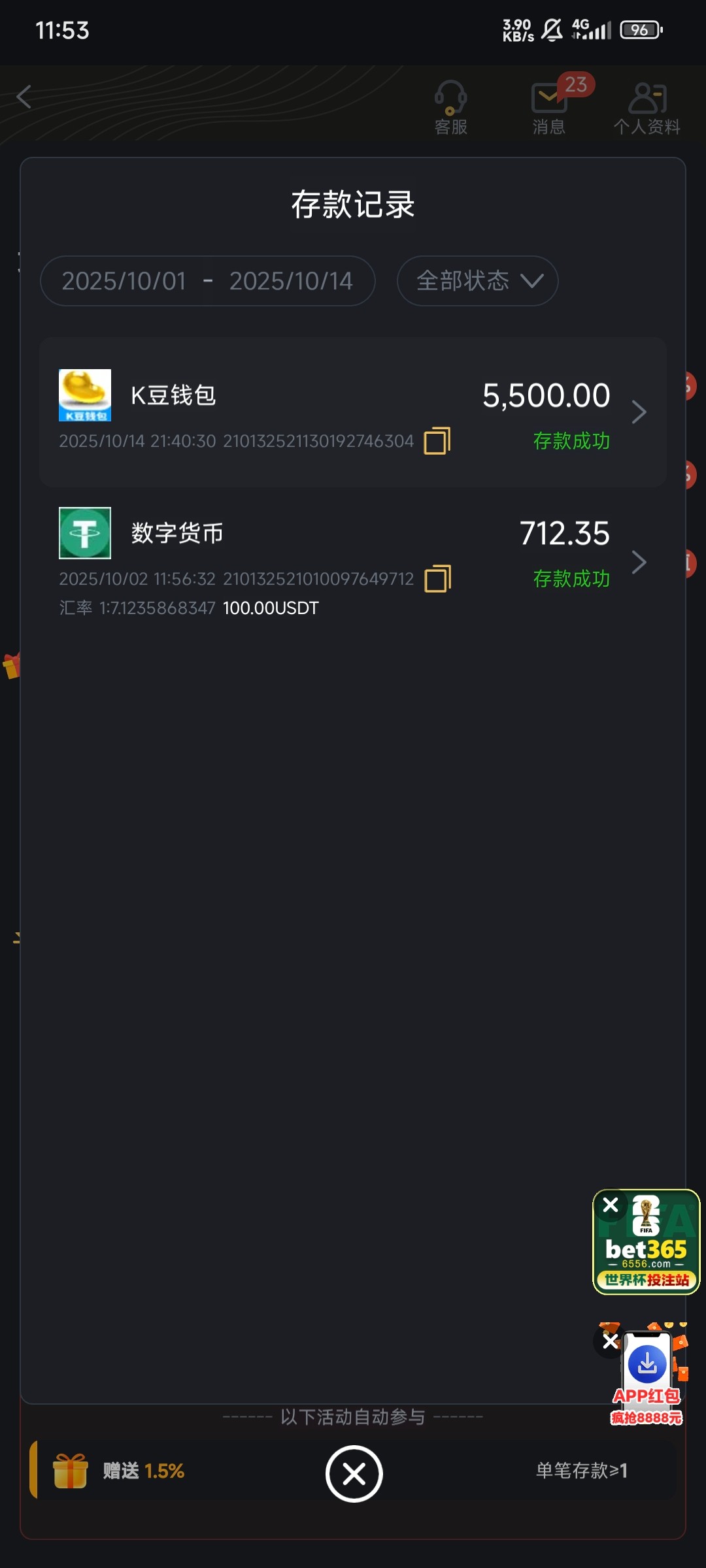Image resolution: width=706 pixels, height=1568 pixels.
Task: Go back with the top-left arrow
Action: (25, 97)
